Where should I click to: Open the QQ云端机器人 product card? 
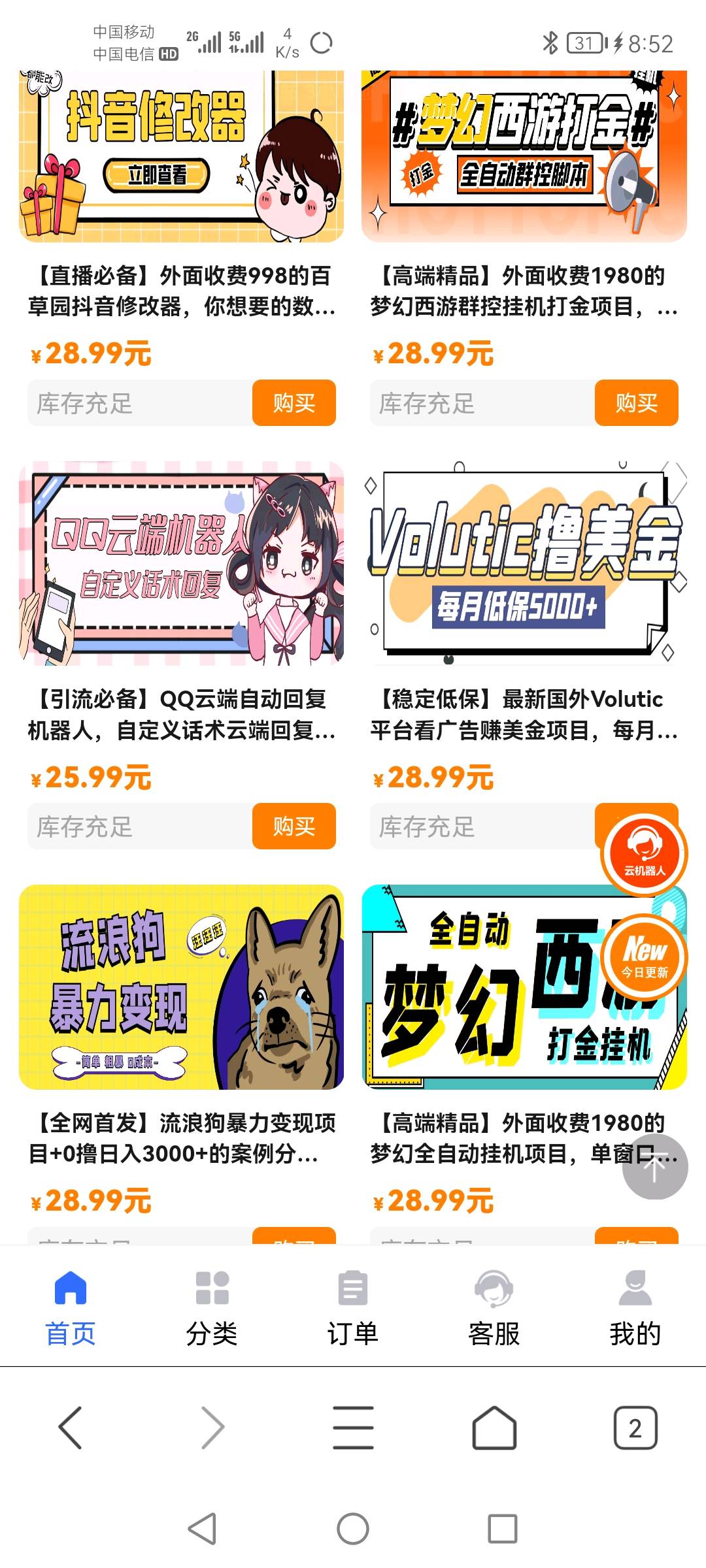pyautogui.click(x=181, y=563)
